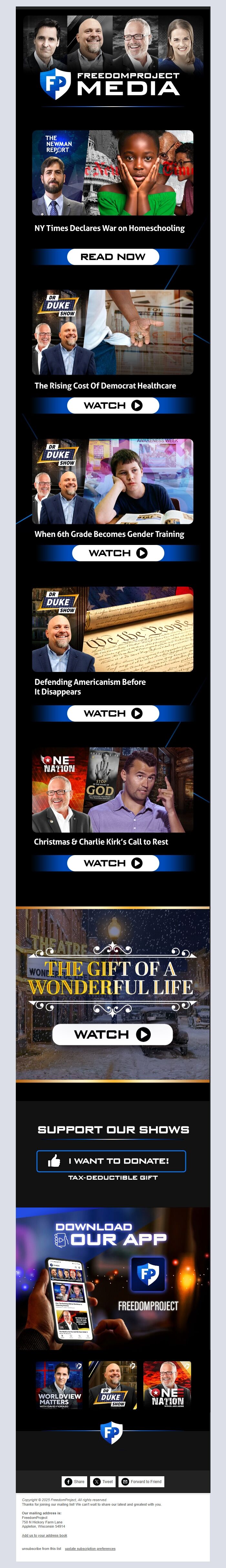Add the sender to your address book

click(45, 1536)
